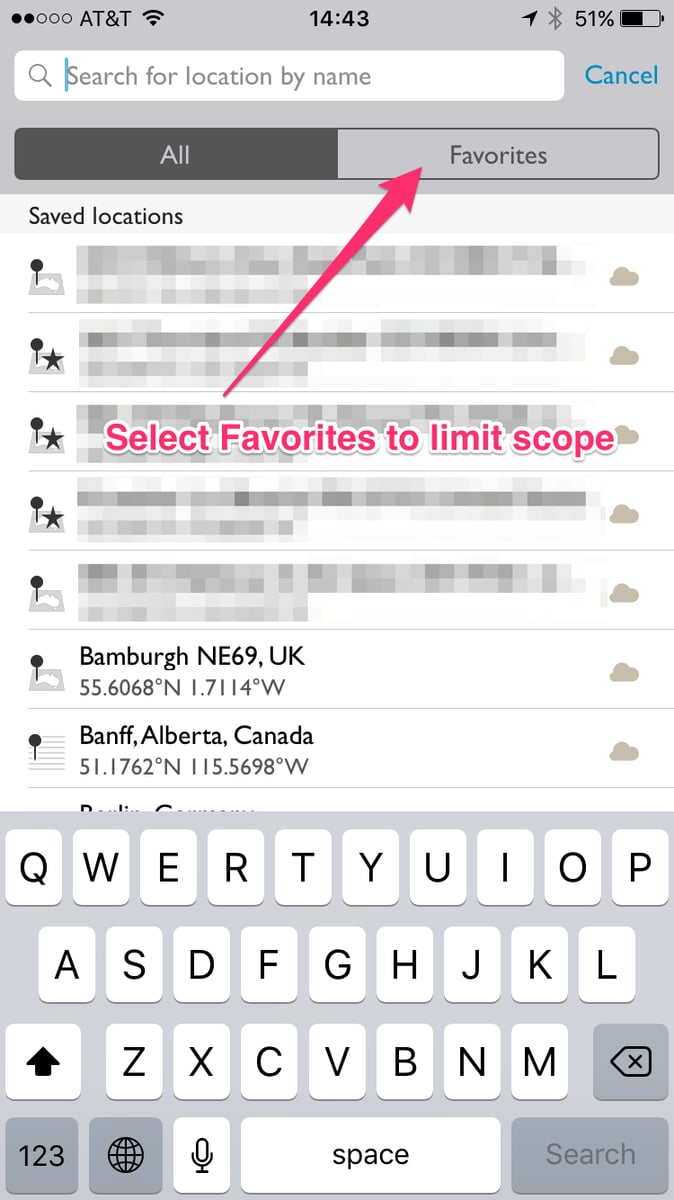This screenshot has height=1200, width=674.
Task: Open the Bamburgh NE69, UK location
Action: click(300, 670)
